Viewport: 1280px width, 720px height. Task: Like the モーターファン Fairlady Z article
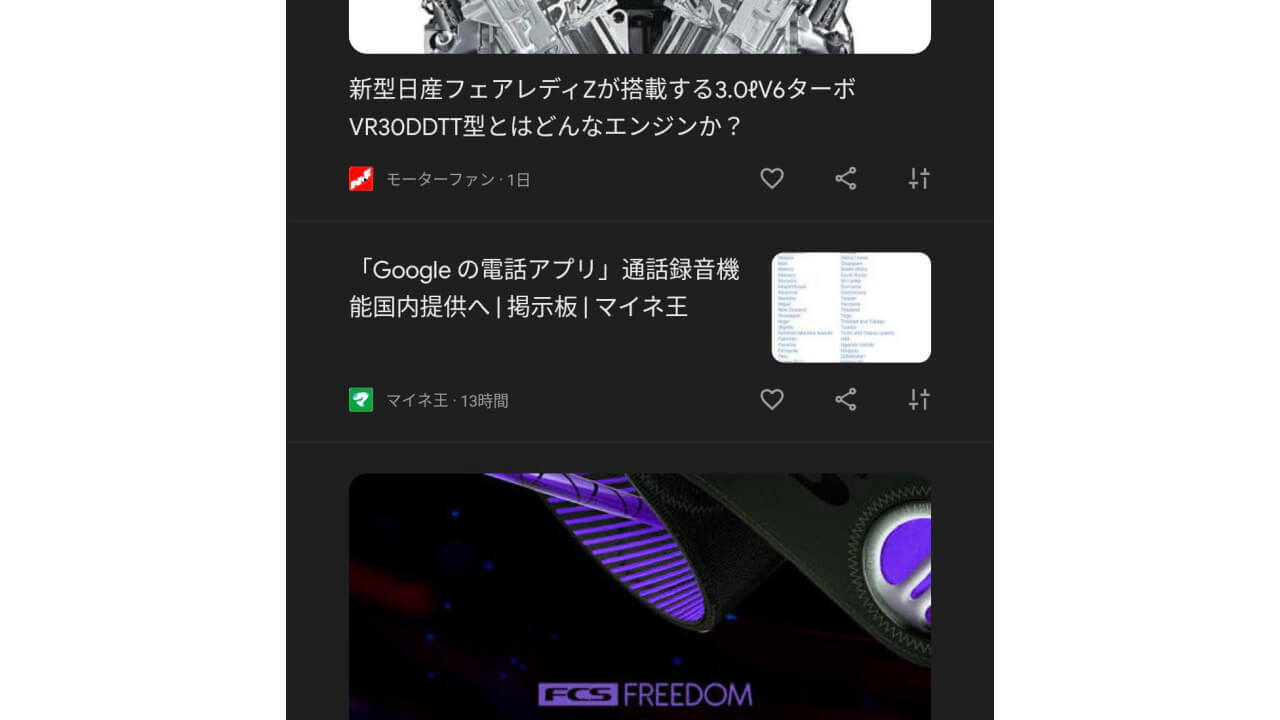(771, 179)
